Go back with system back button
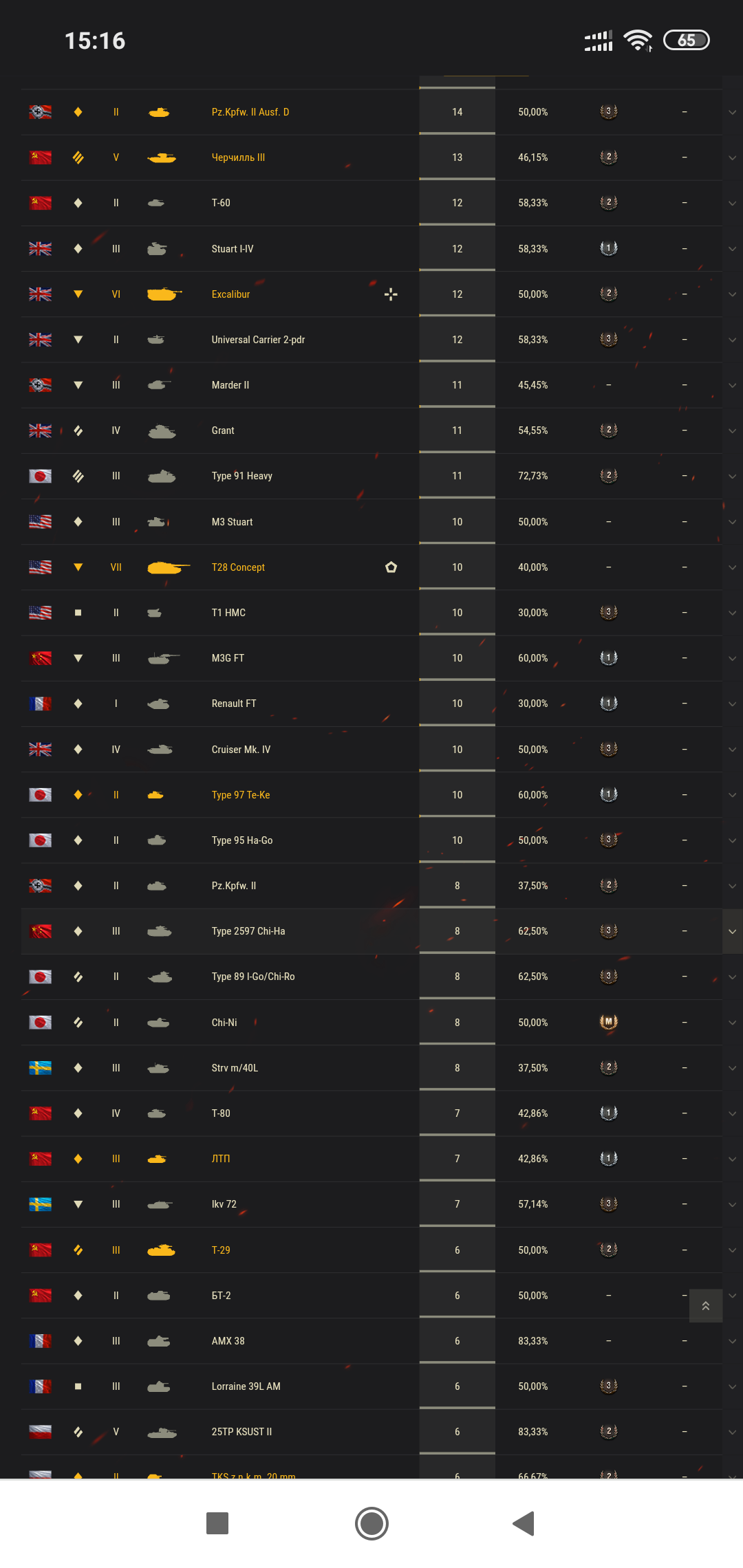 click(524, 1523)
